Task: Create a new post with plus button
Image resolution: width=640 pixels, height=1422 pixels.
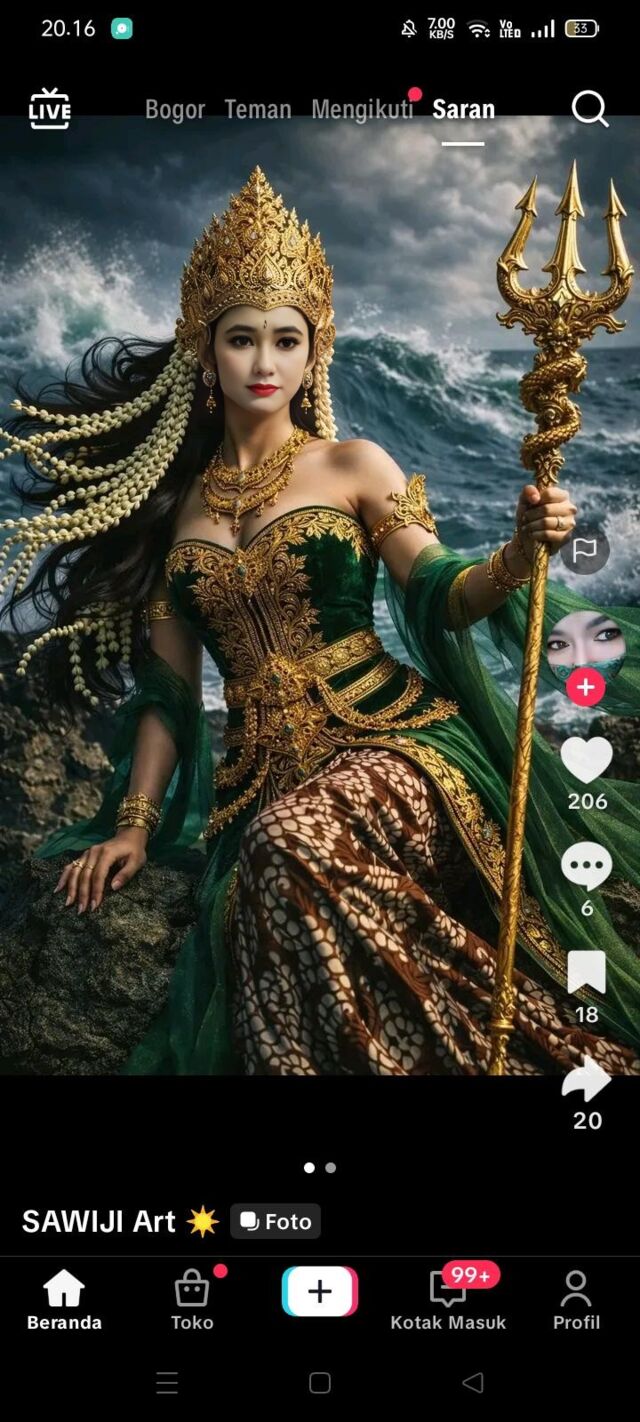Action: 320,1291
